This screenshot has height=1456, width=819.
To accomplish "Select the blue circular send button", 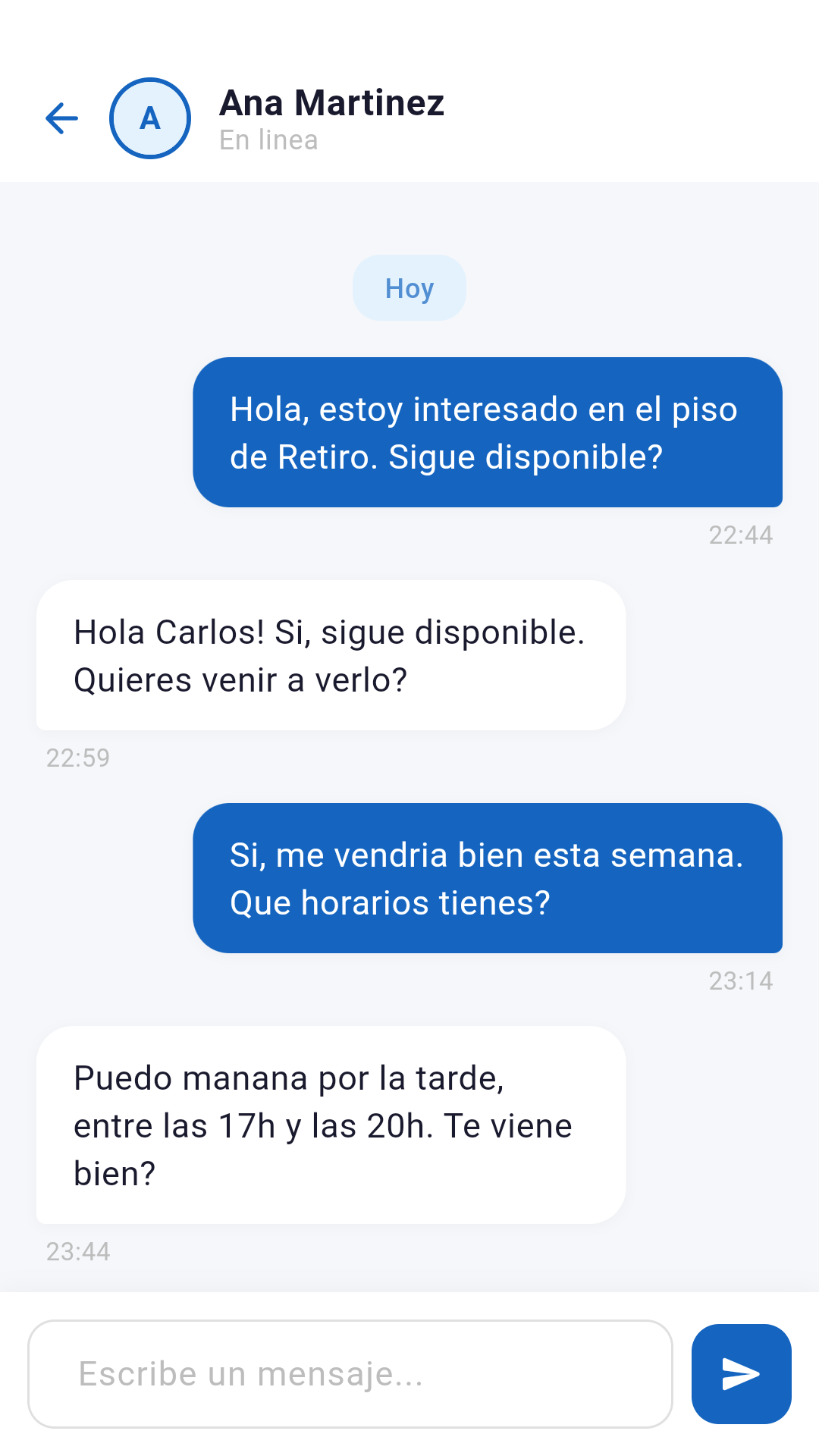I will pyautogui.click(x=741, y=1374).
